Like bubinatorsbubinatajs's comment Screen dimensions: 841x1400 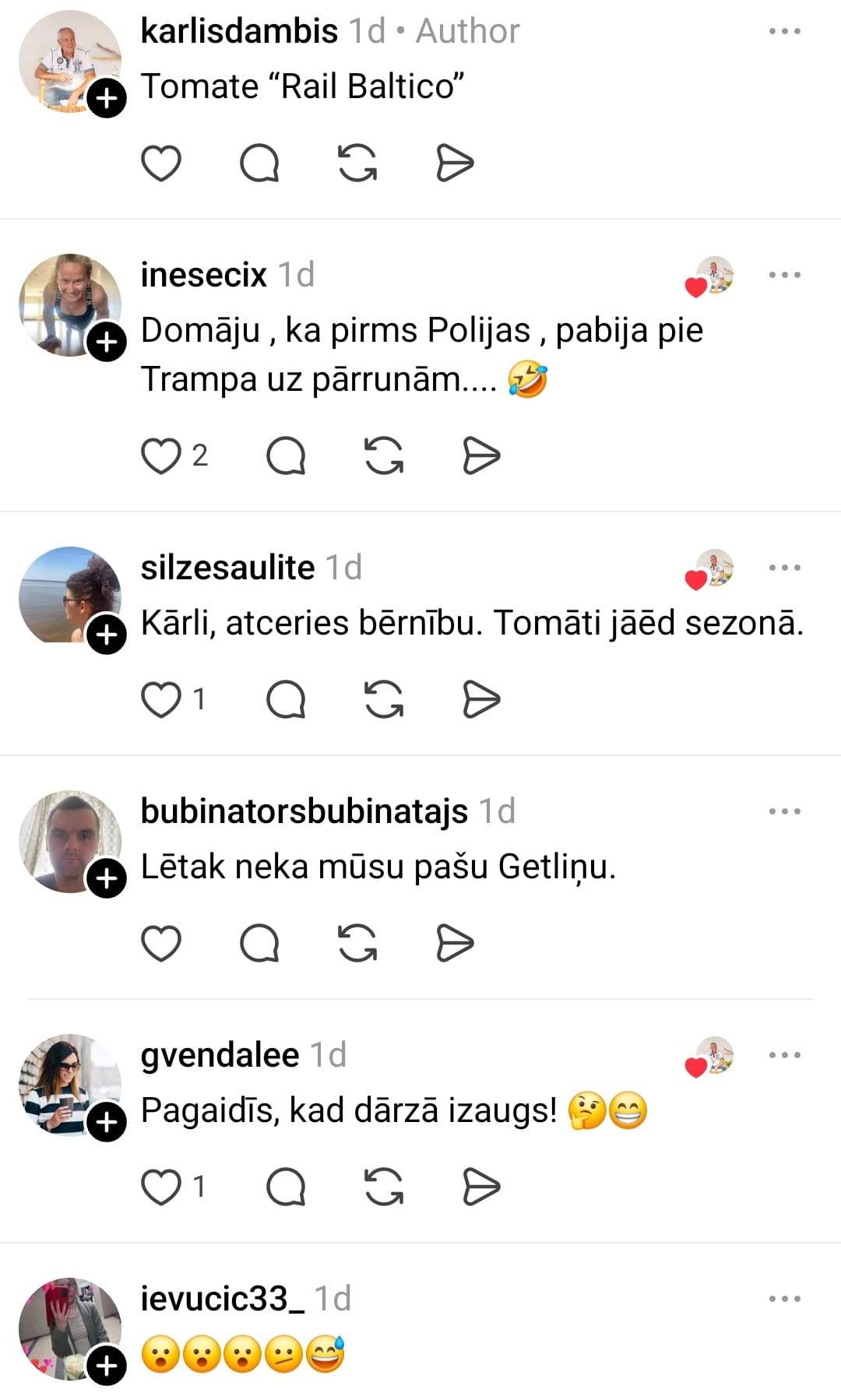click(161, 944)
